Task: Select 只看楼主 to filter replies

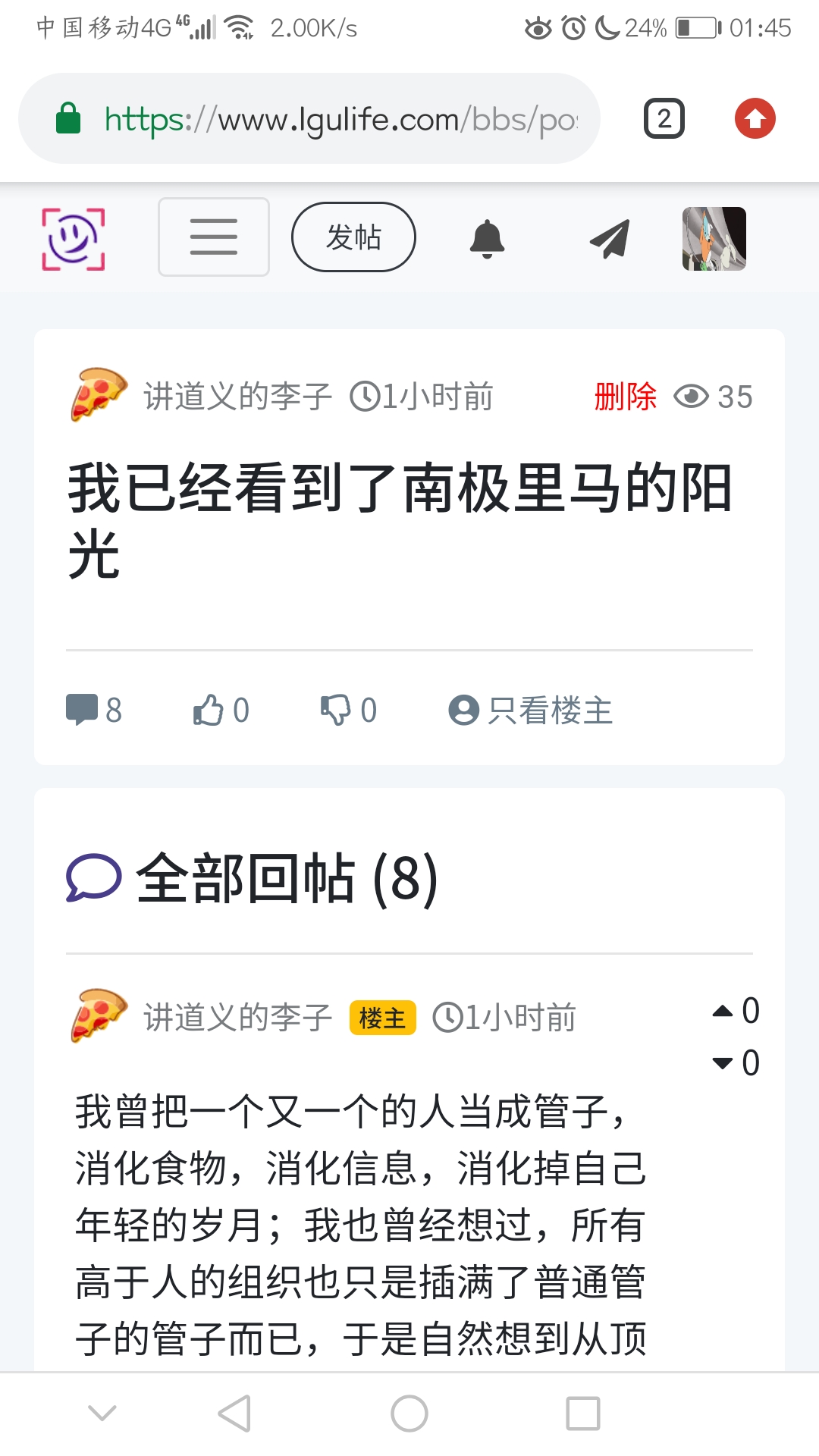Action: (x=531, y=710)
